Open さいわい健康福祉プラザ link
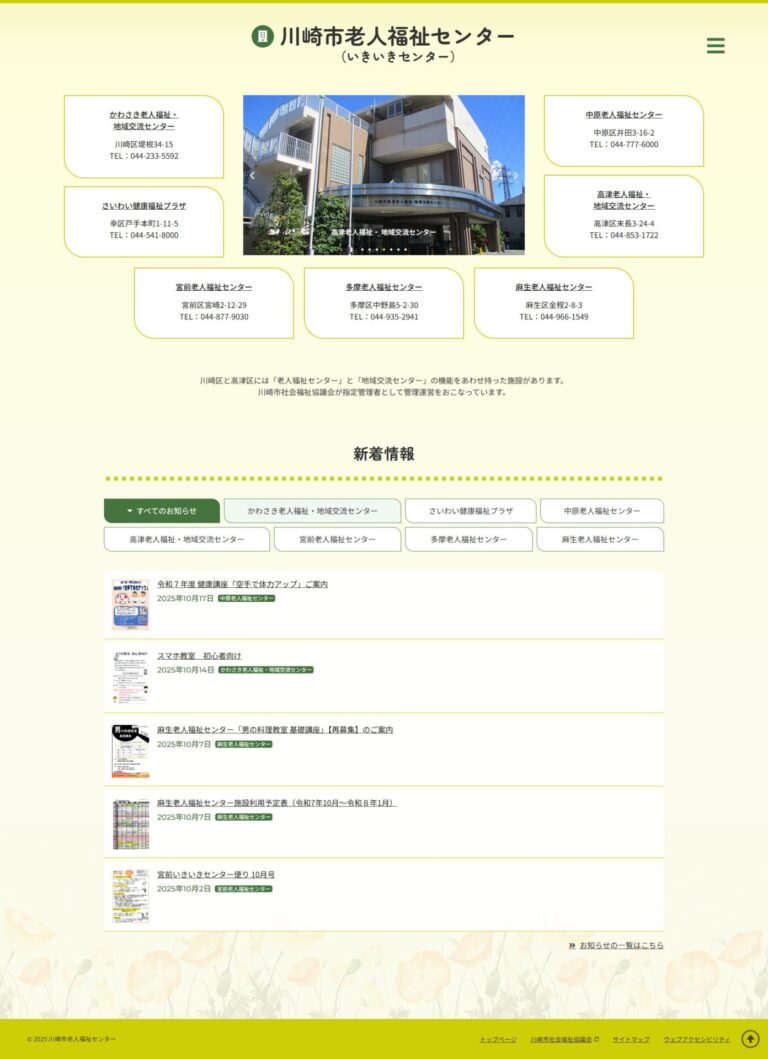 coord(143,205)
